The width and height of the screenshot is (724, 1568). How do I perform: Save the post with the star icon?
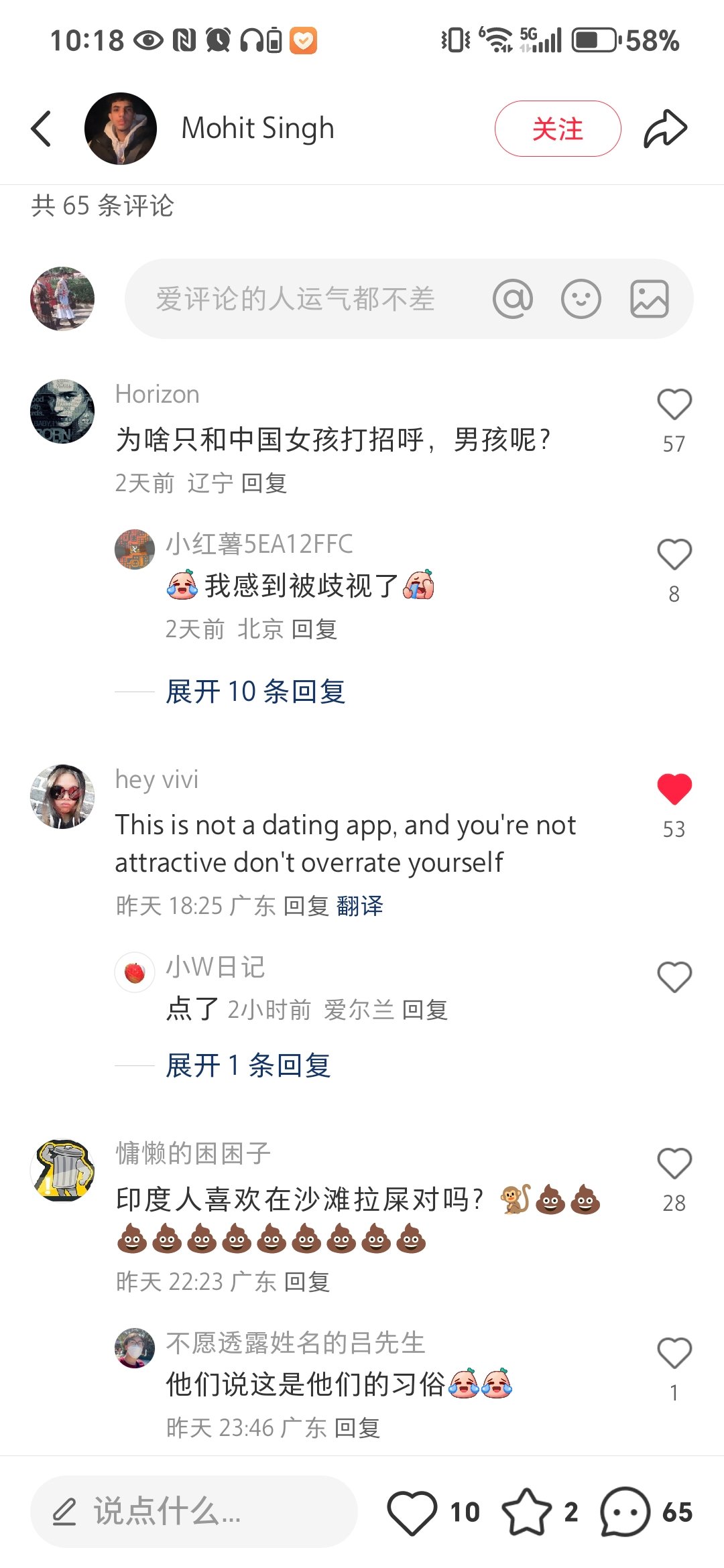pos(527,1512)
